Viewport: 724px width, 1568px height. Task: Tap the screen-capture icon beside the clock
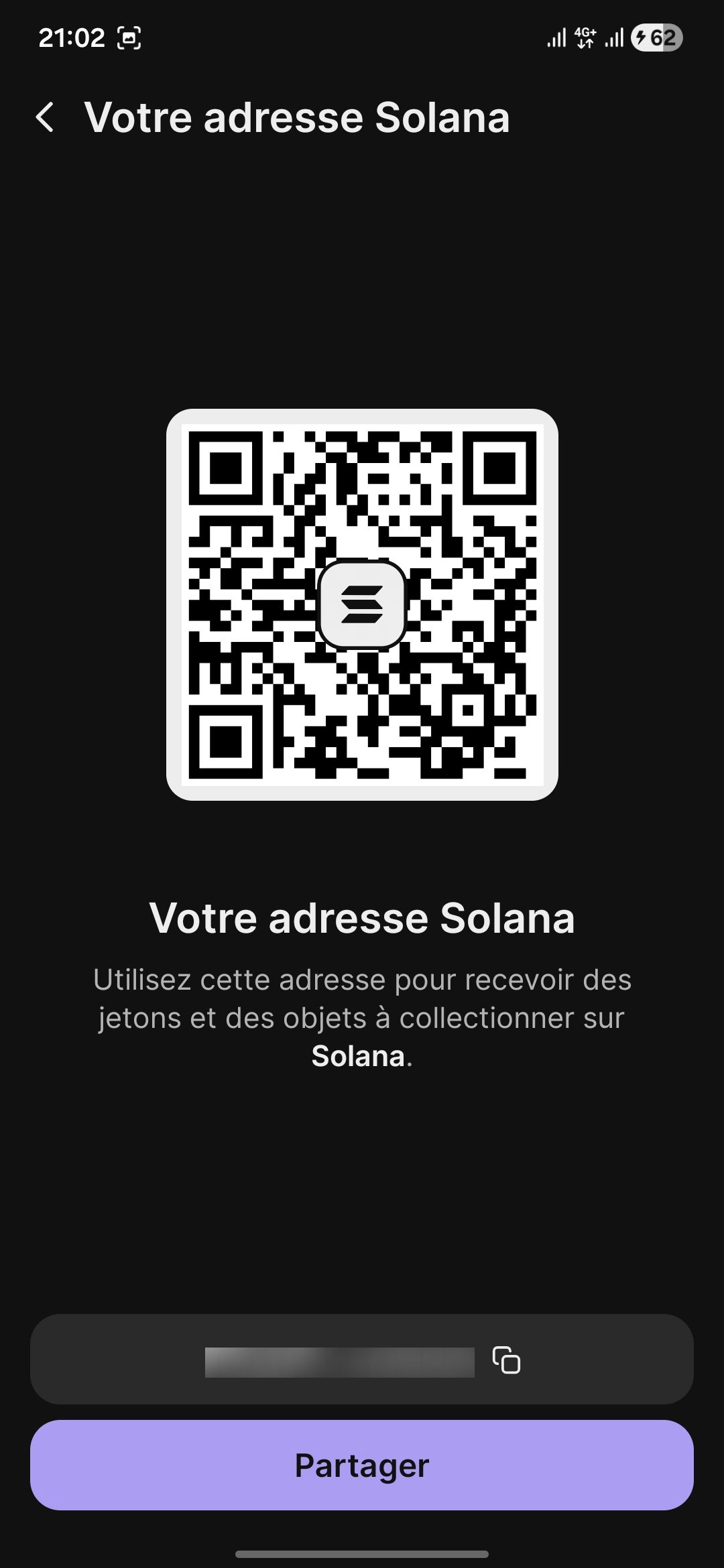pyautogui.click(x=129, y=38)
